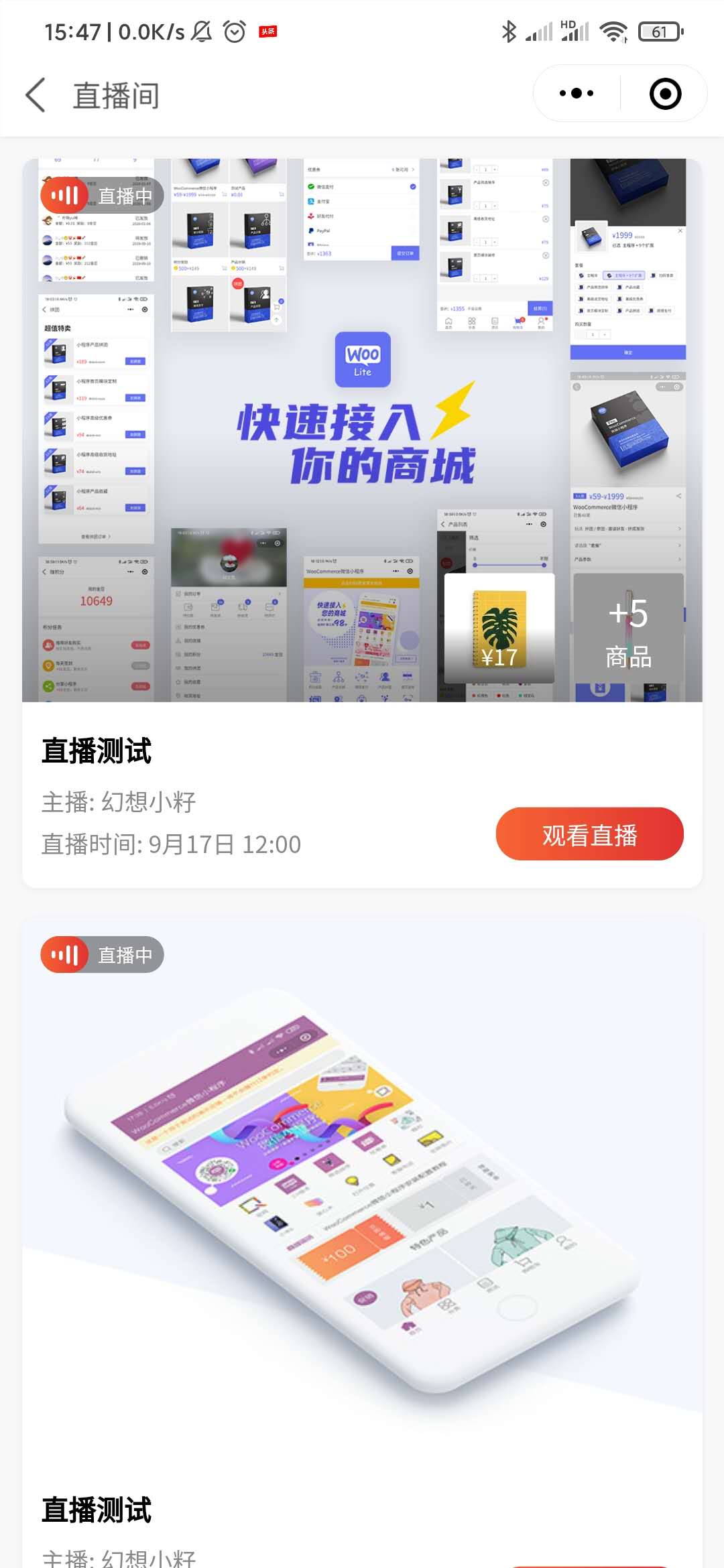Open the ¥17 product thumbnail
Viewport: 724px width, 1568px height.
coord(499,628)
